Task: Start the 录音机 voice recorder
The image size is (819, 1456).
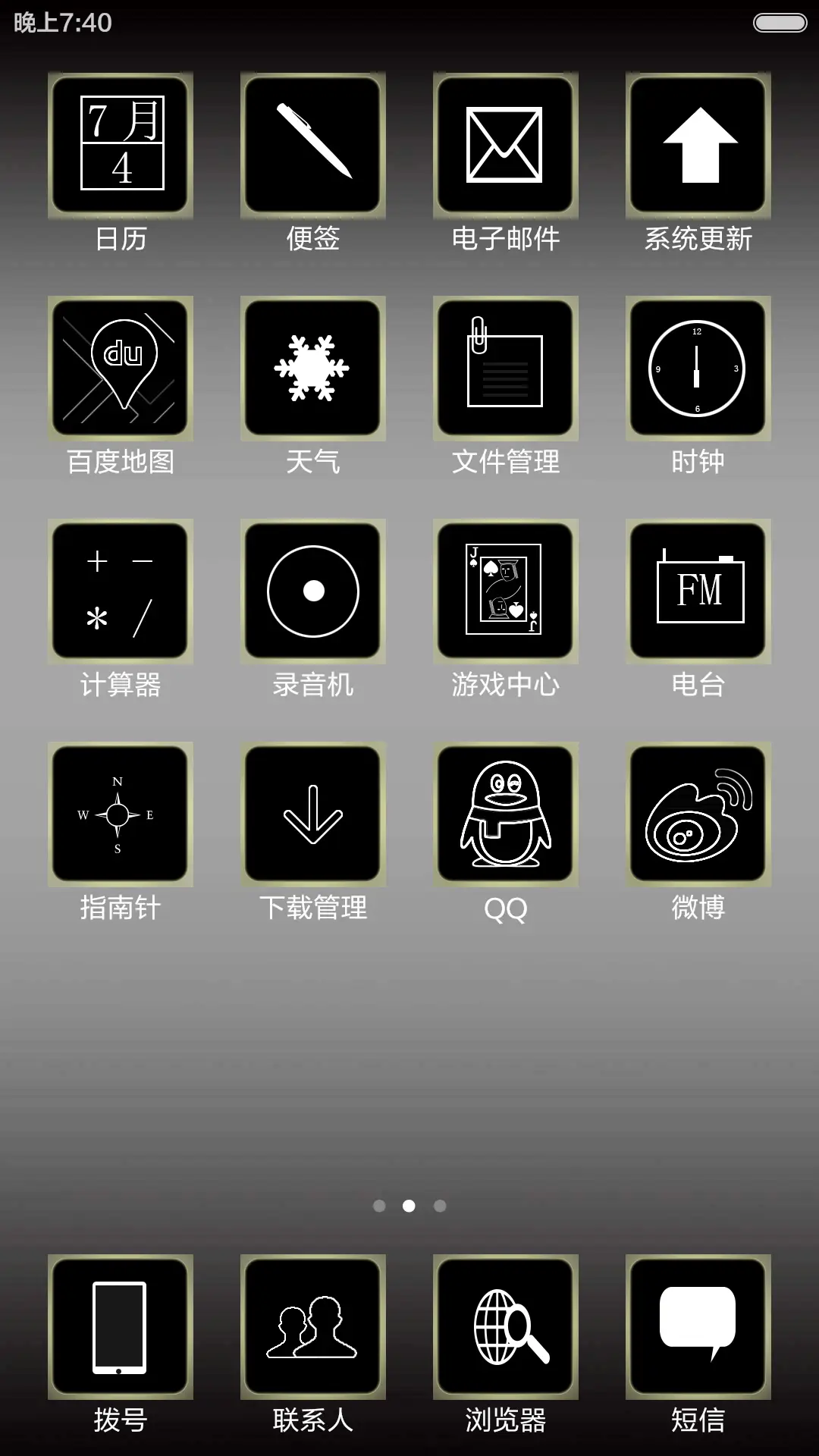Action: (x=312, y=590)
